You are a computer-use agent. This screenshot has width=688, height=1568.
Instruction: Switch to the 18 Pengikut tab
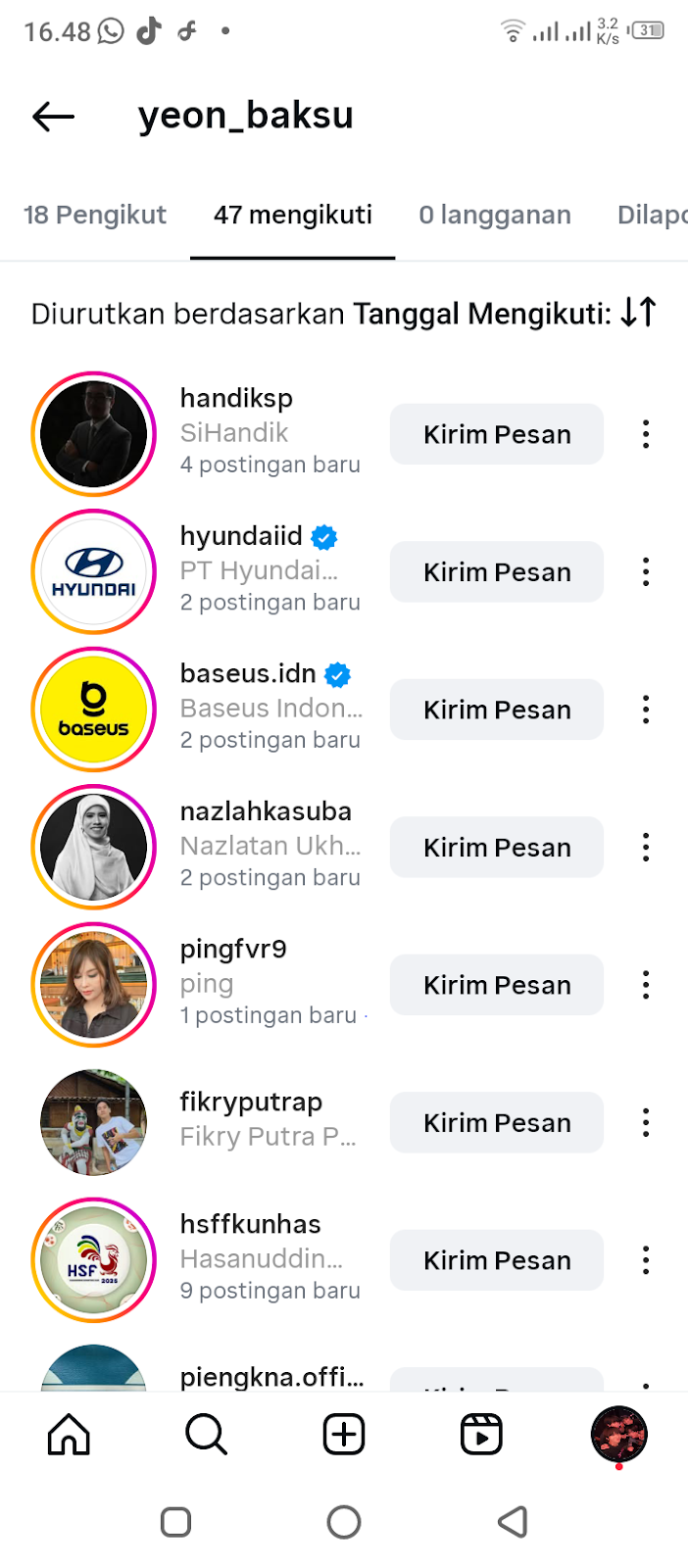pyautogui.click(x=95, y=215)
